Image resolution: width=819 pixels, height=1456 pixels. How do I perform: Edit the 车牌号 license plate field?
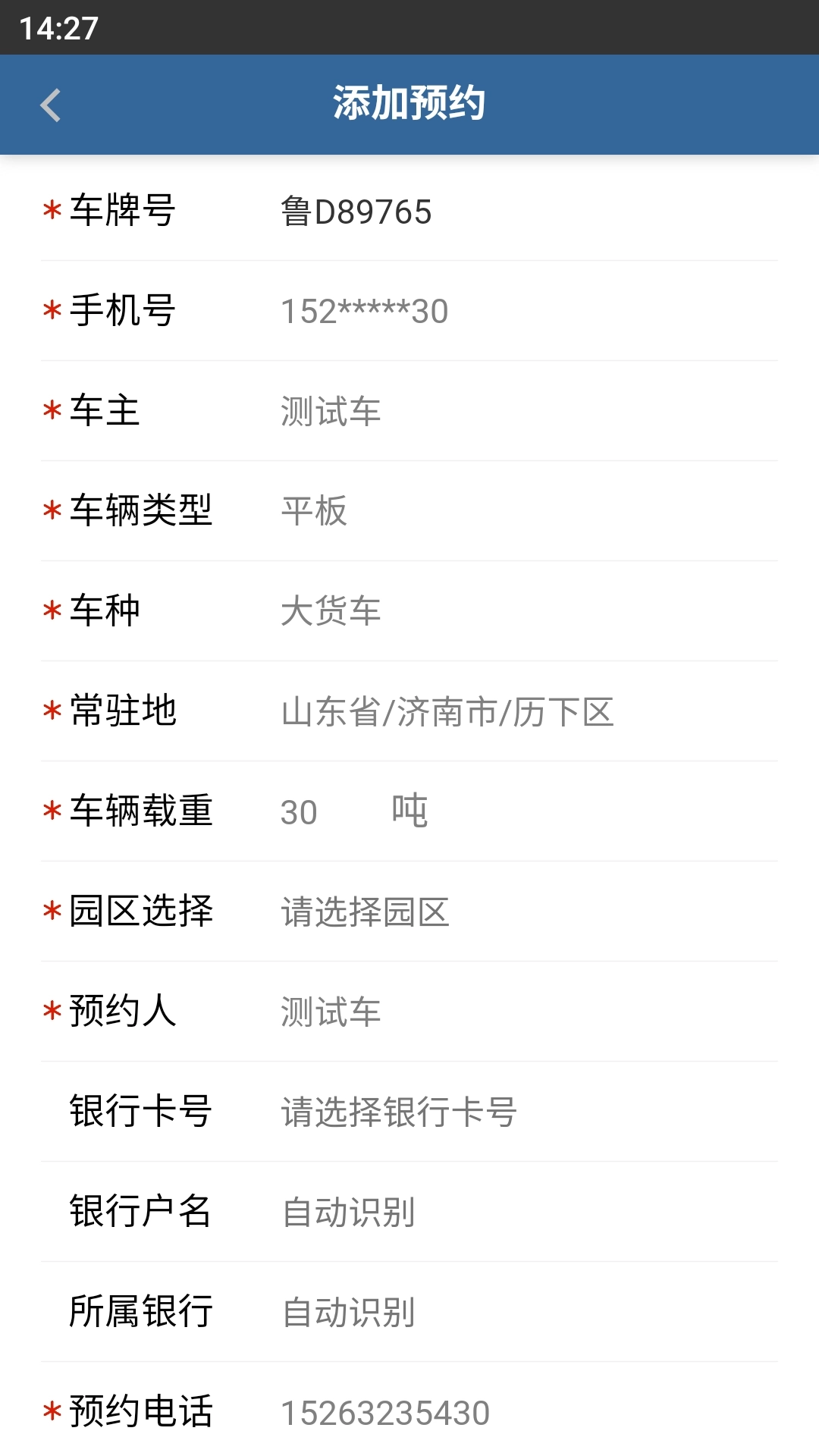pyautogui.click(x=356, y=212)
